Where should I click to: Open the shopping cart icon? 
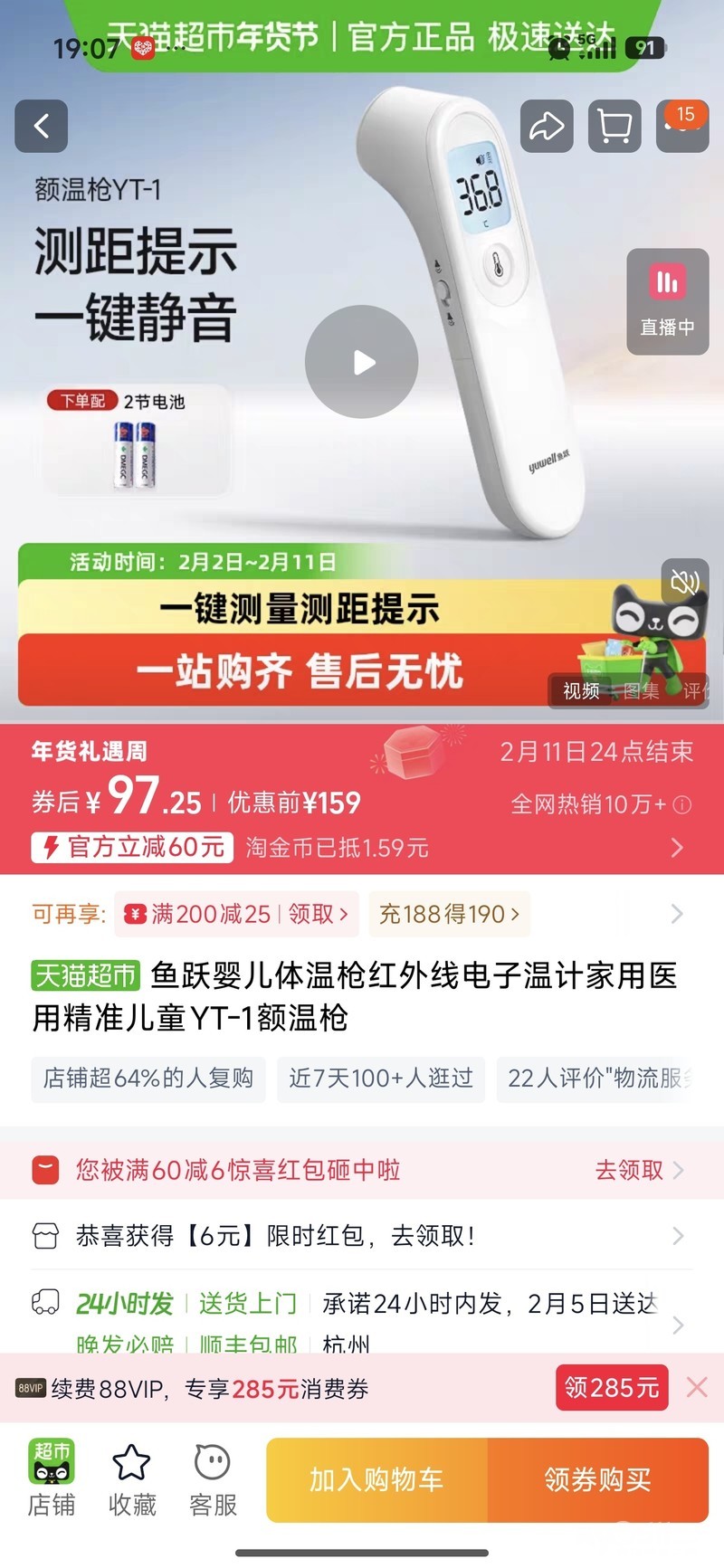(x=614, y=126)
